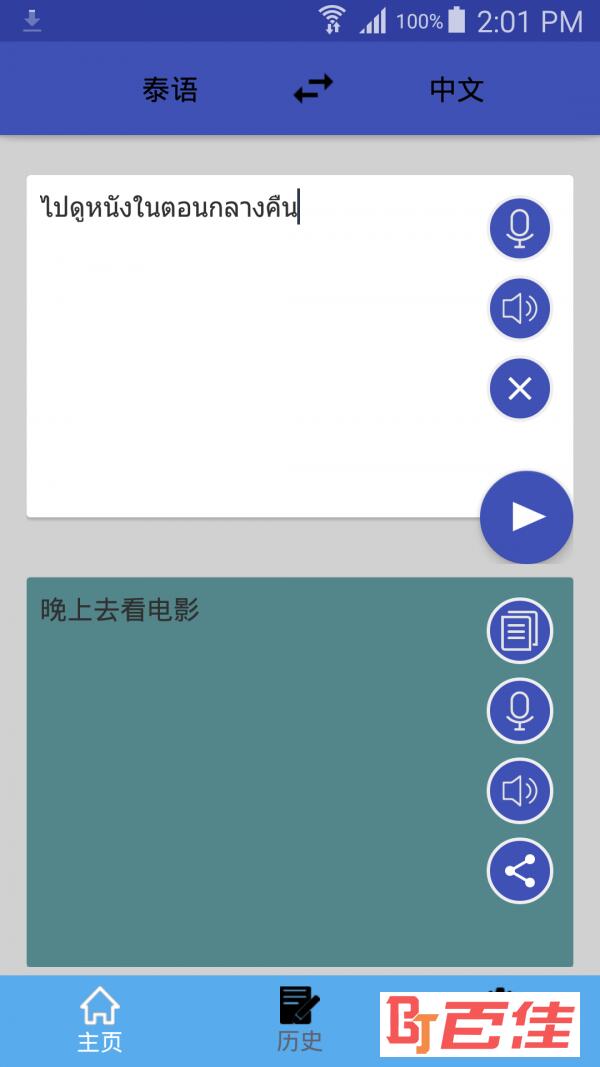The width and height of the screenshot is (600, 1067).
Task: Open the 历史 tab
Action: (299, 1020)
